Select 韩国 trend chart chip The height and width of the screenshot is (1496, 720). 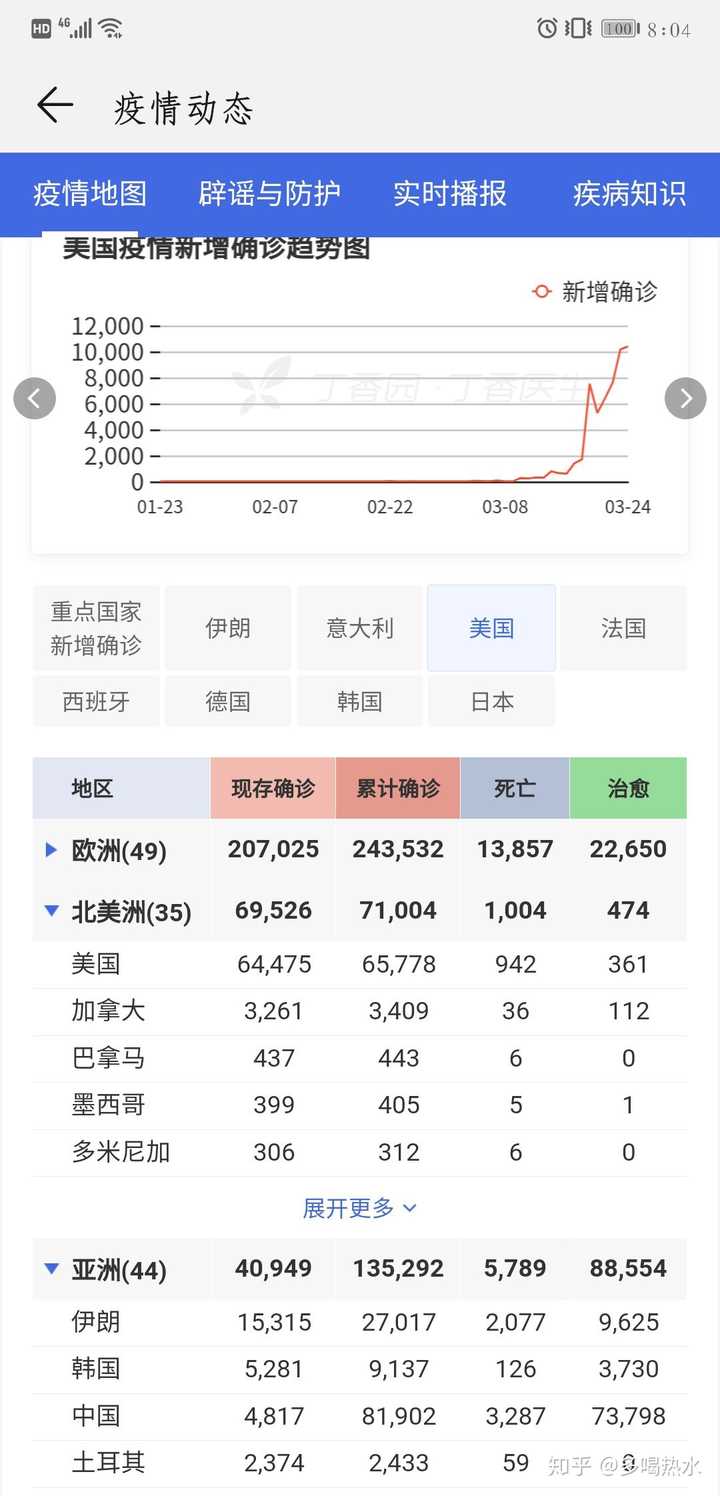[360, 701]
